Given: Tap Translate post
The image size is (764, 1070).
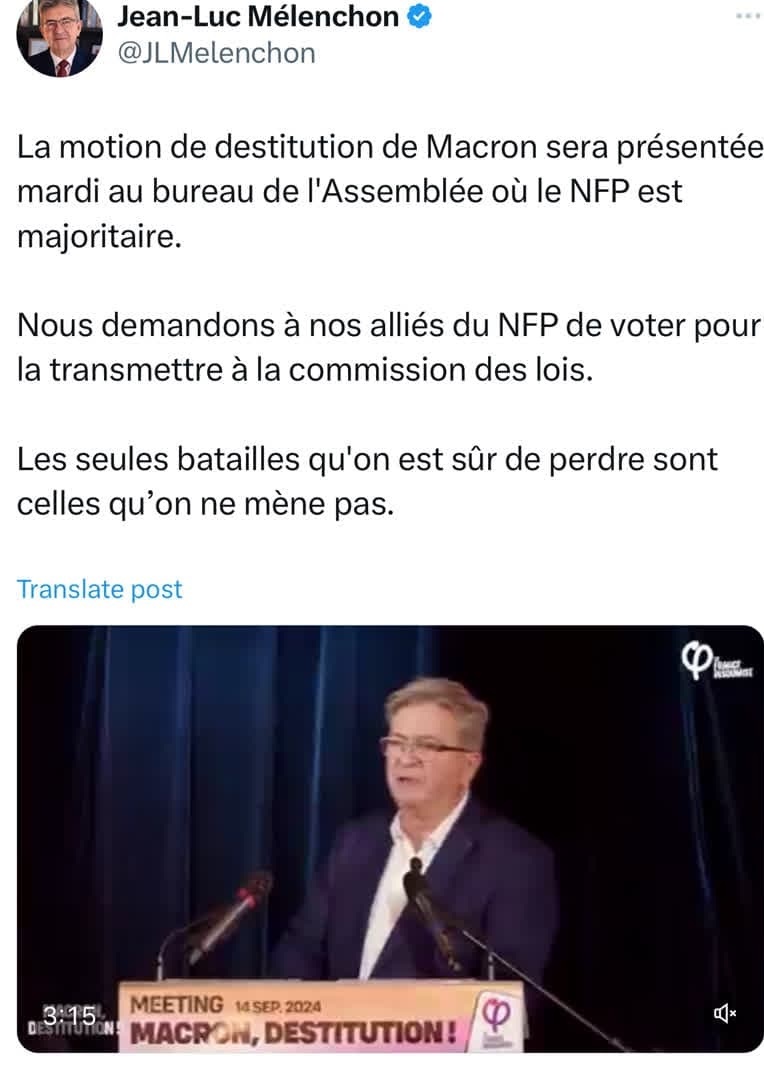Looking at the screenshot, I should pos(100,589).
